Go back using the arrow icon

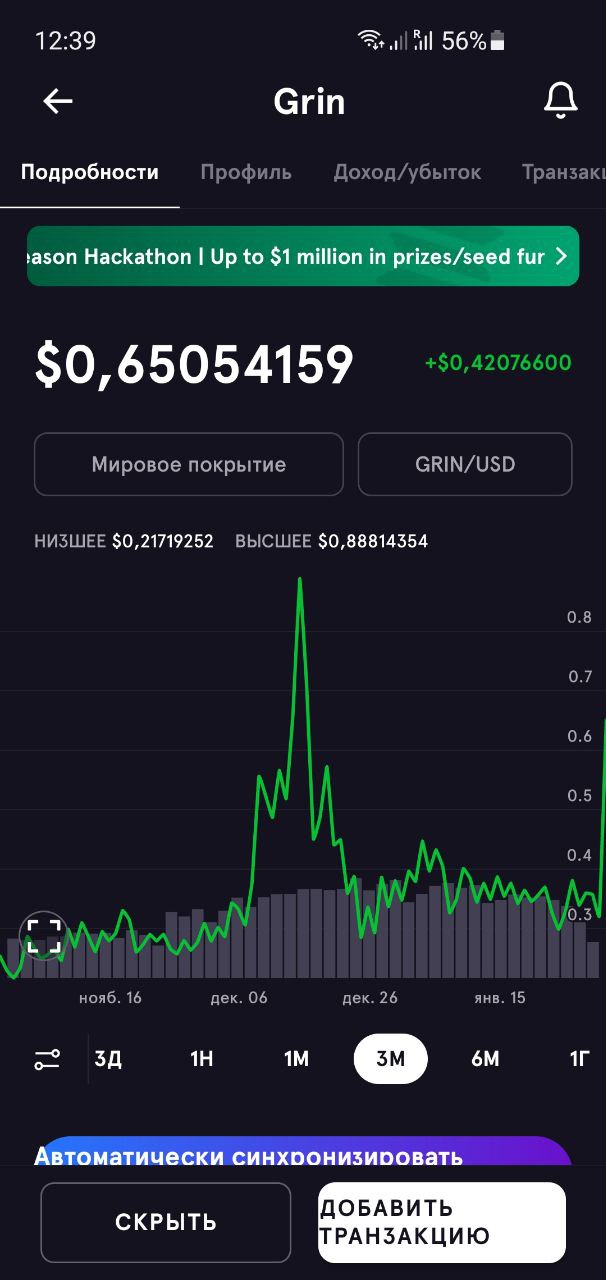pos(58,101)
